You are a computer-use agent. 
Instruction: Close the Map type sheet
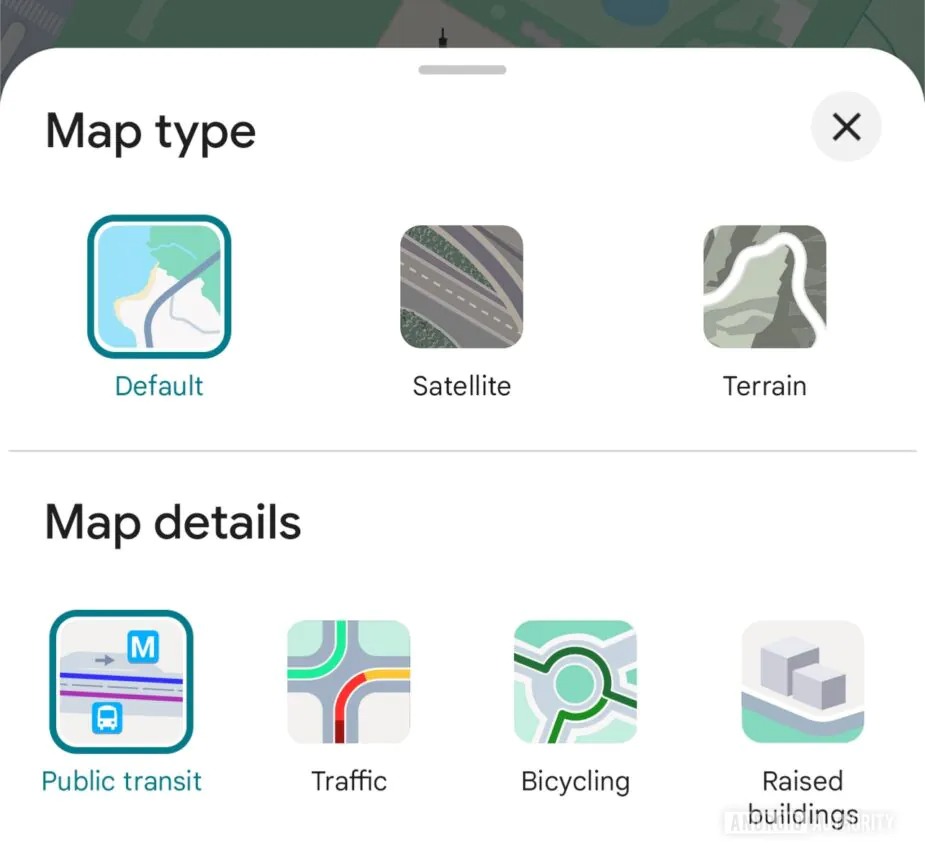point(846,127)
